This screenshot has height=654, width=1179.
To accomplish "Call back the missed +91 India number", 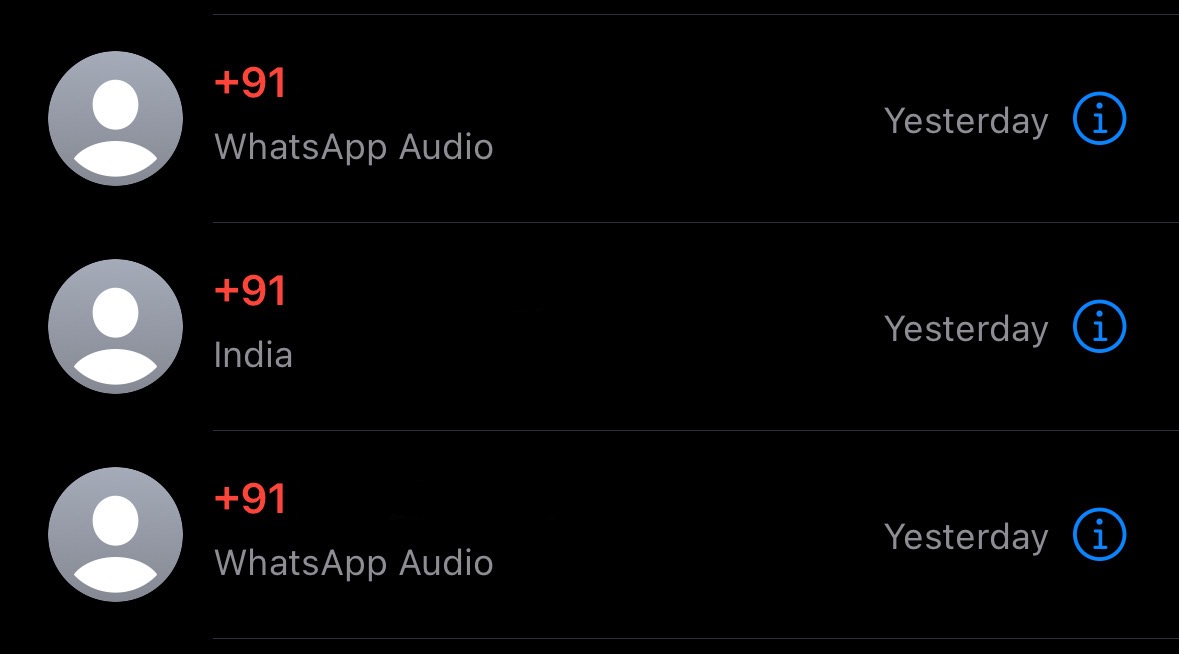I will click(x=500, y=326).
